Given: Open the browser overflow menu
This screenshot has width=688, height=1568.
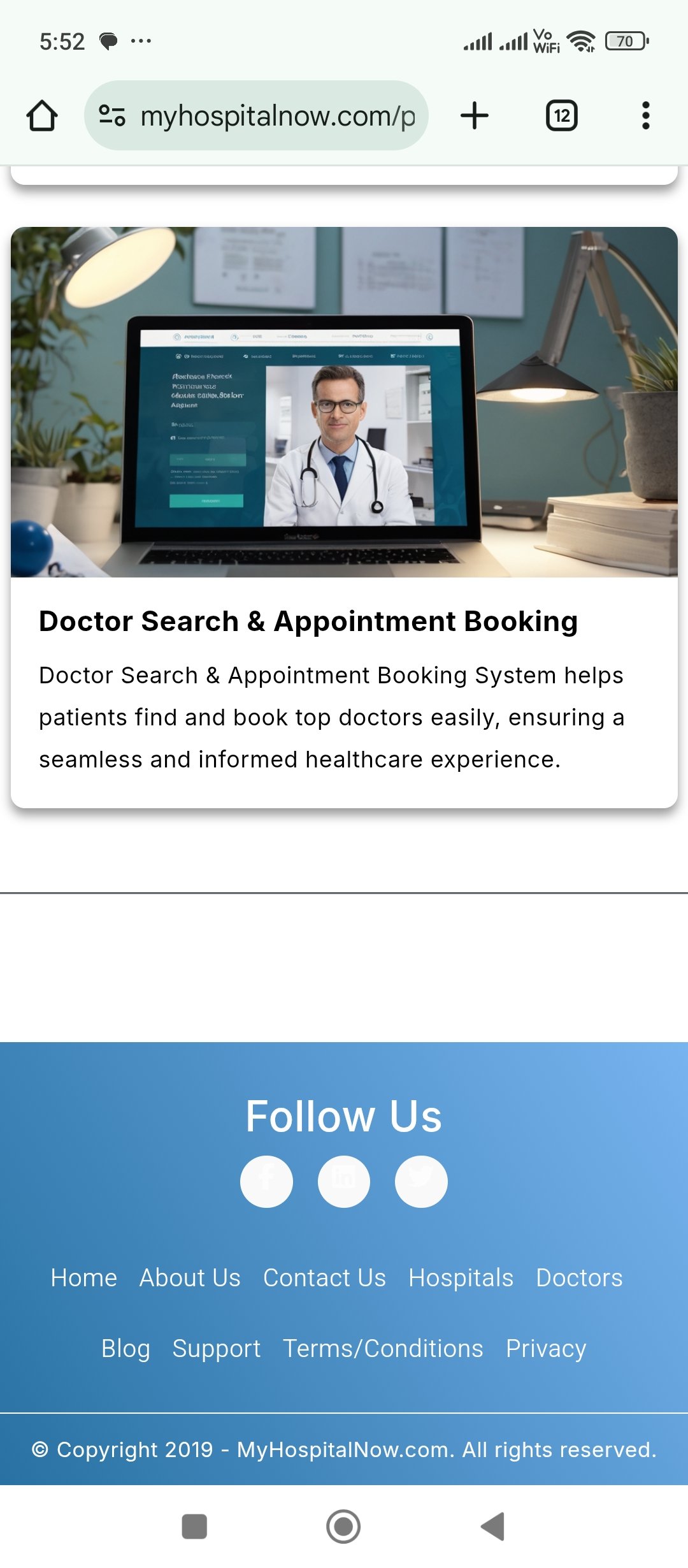Looking at the screenshot, I should (x=645, y=116).
